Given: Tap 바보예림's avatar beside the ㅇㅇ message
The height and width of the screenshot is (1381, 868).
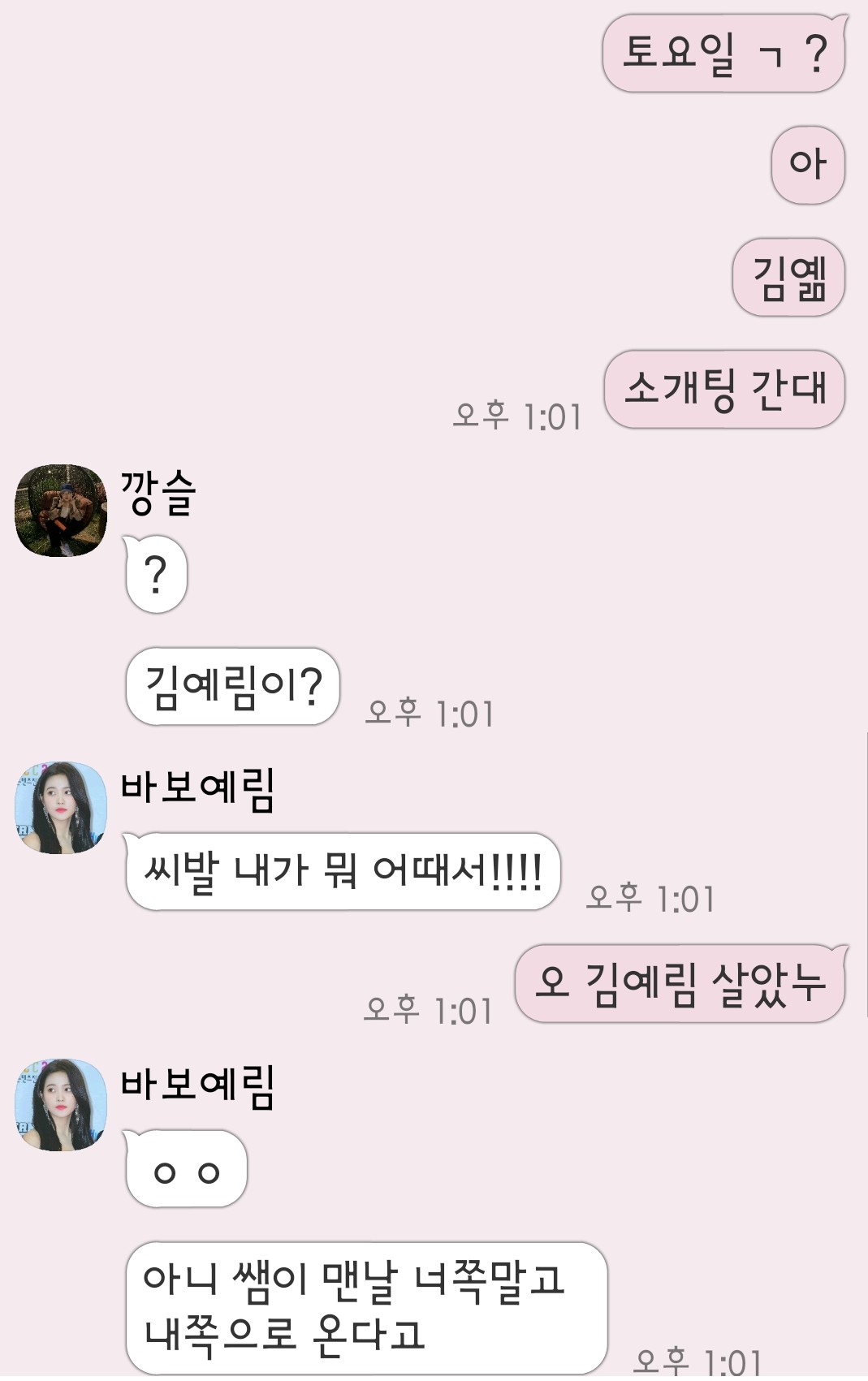Looking at the screenshot, I should (61, 1105).
